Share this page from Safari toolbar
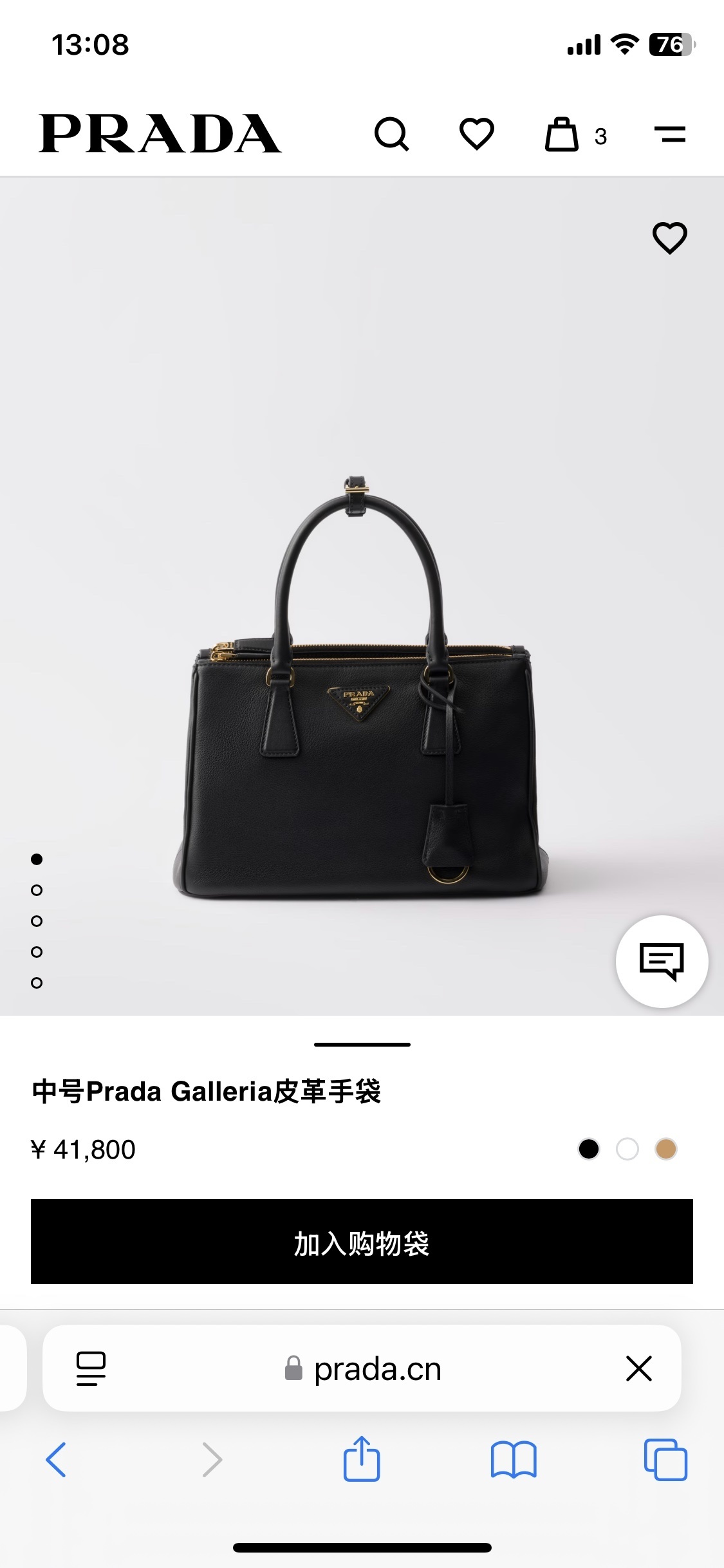The height and width of the screenshot is (1568, 724). pos(362,1459)
